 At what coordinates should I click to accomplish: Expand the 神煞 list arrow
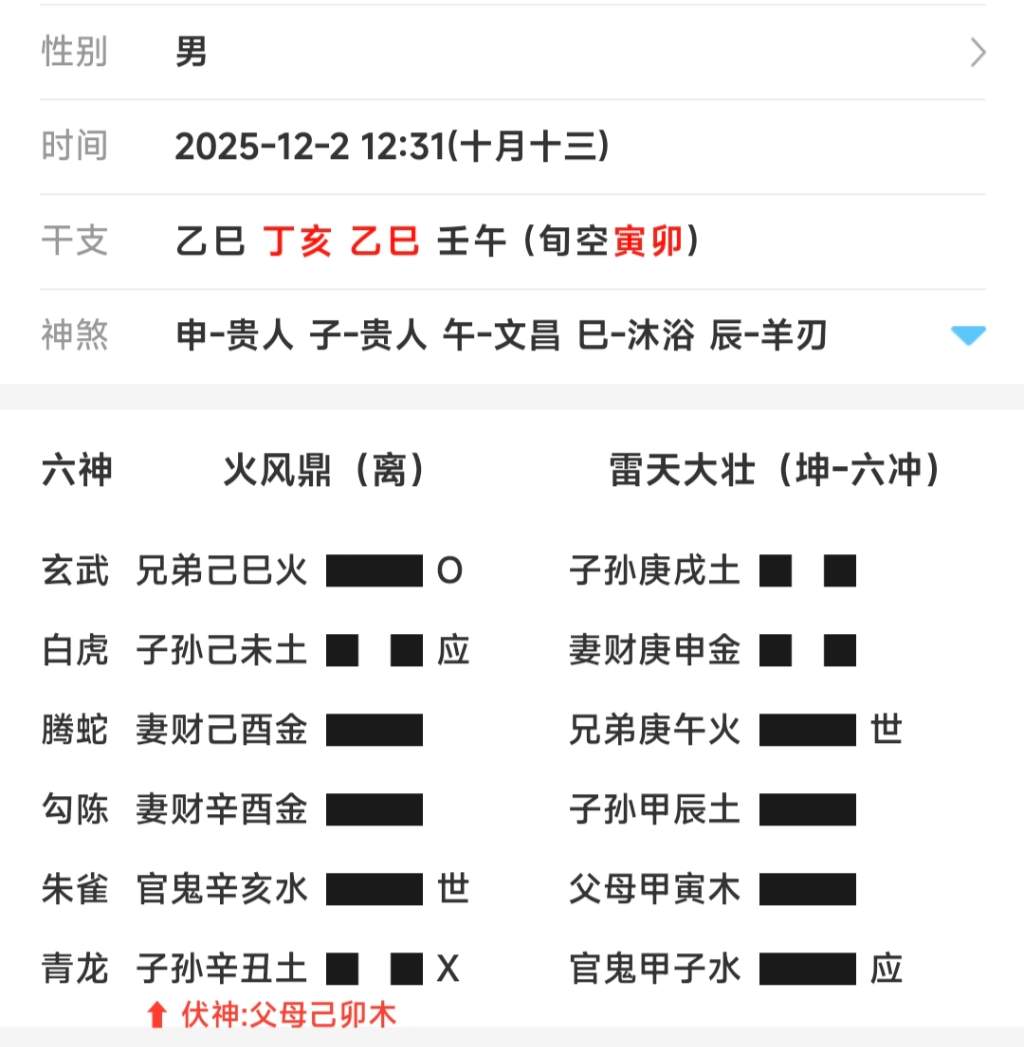(967, 336)
